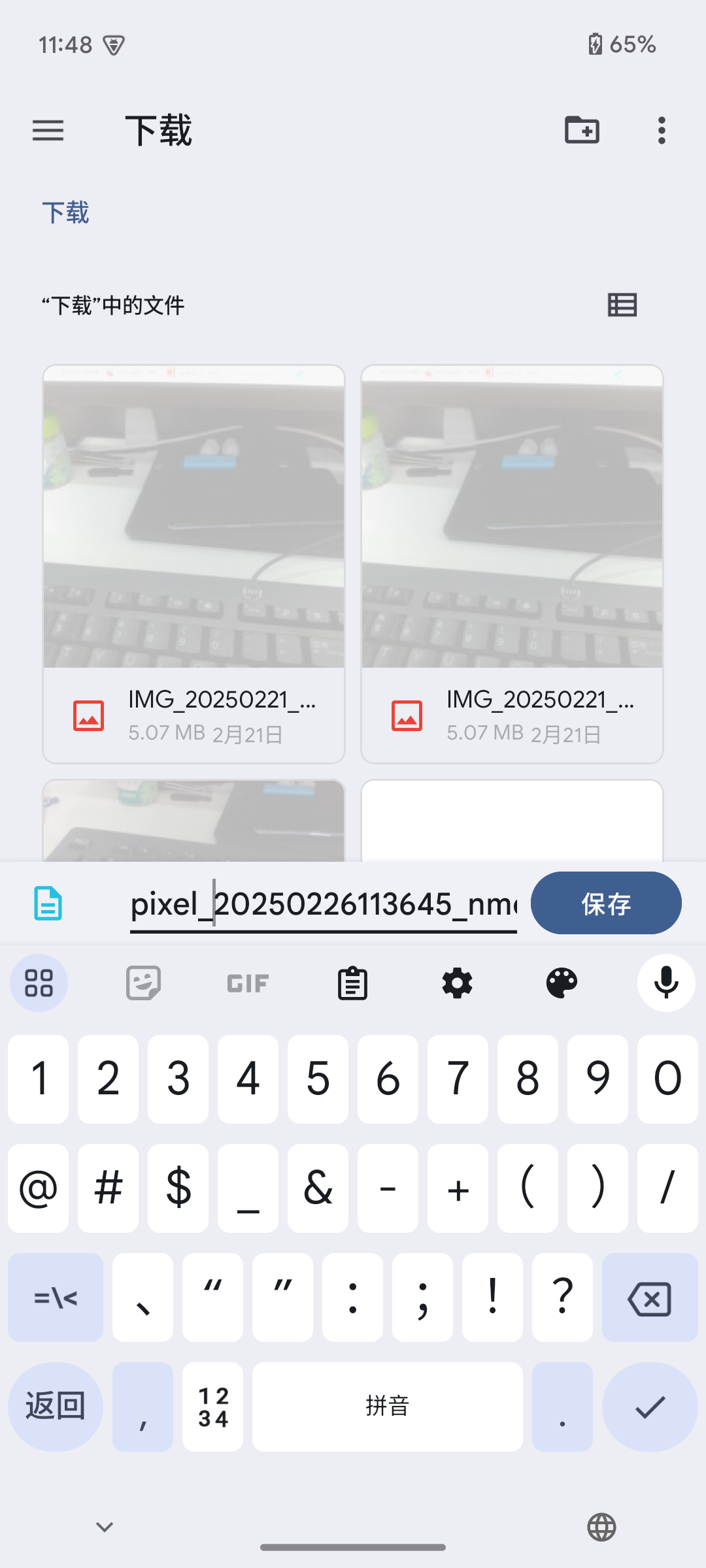The width and height of the screenshot is (706, 1568).
Task: Switch to the =\< symbols page
Action: (x=56, y=1298)
